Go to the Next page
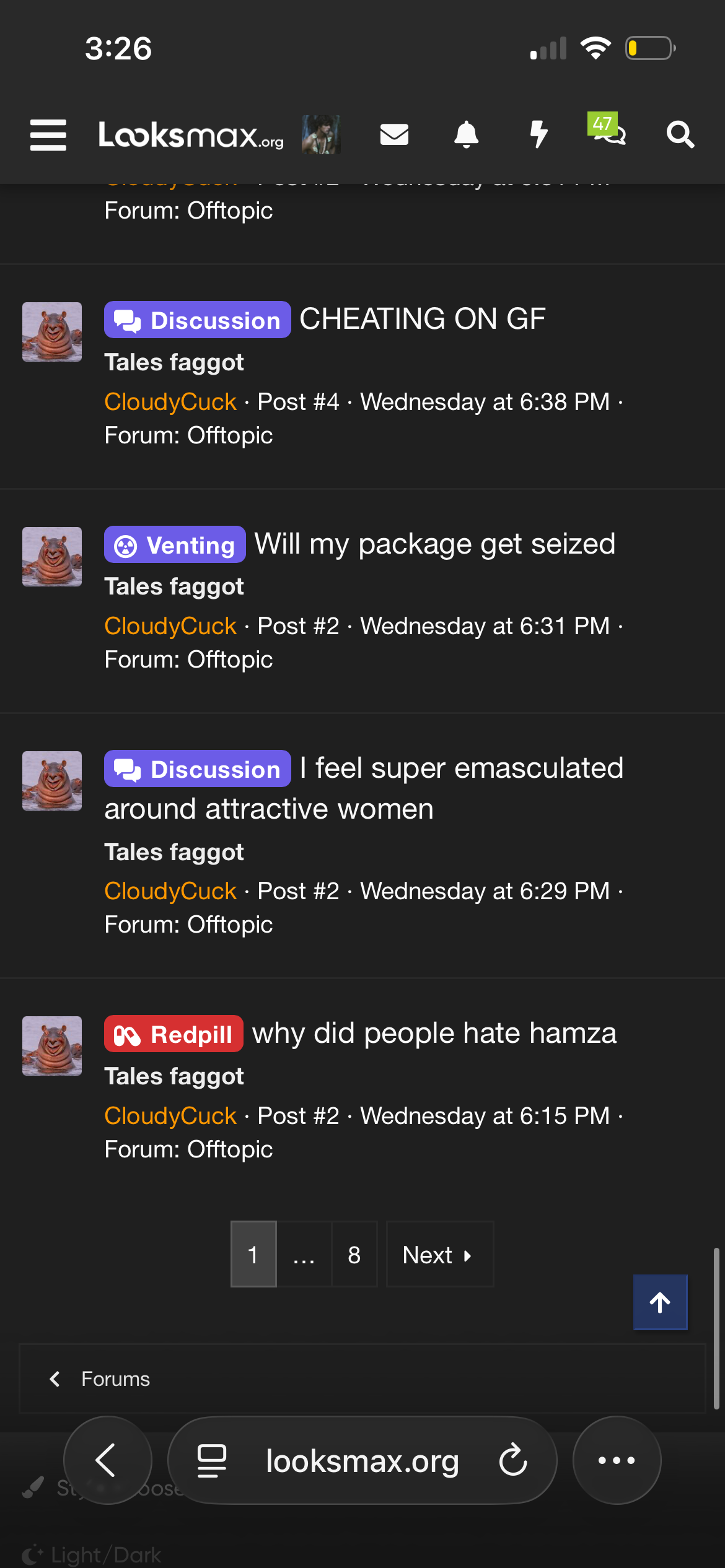This screenshot has height=1568, width=725. tap(439, 1255)
